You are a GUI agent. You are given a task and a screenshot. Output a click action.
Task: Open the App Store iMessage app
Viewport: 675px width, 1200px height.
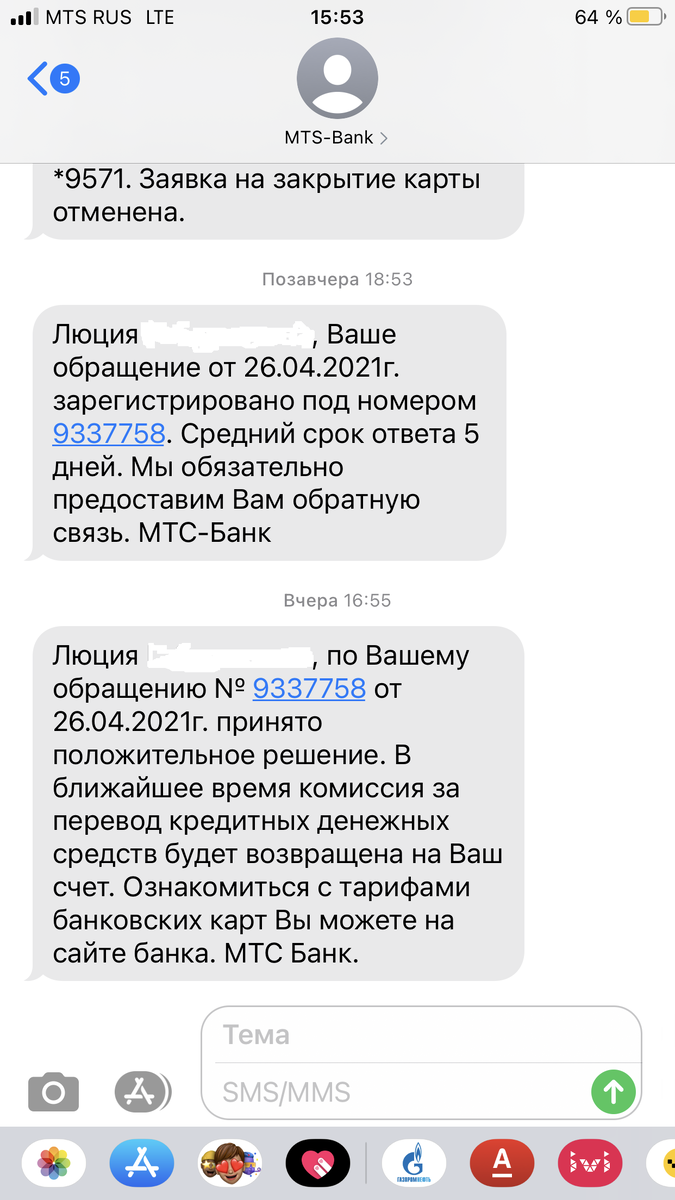[x=142, y=1163]
